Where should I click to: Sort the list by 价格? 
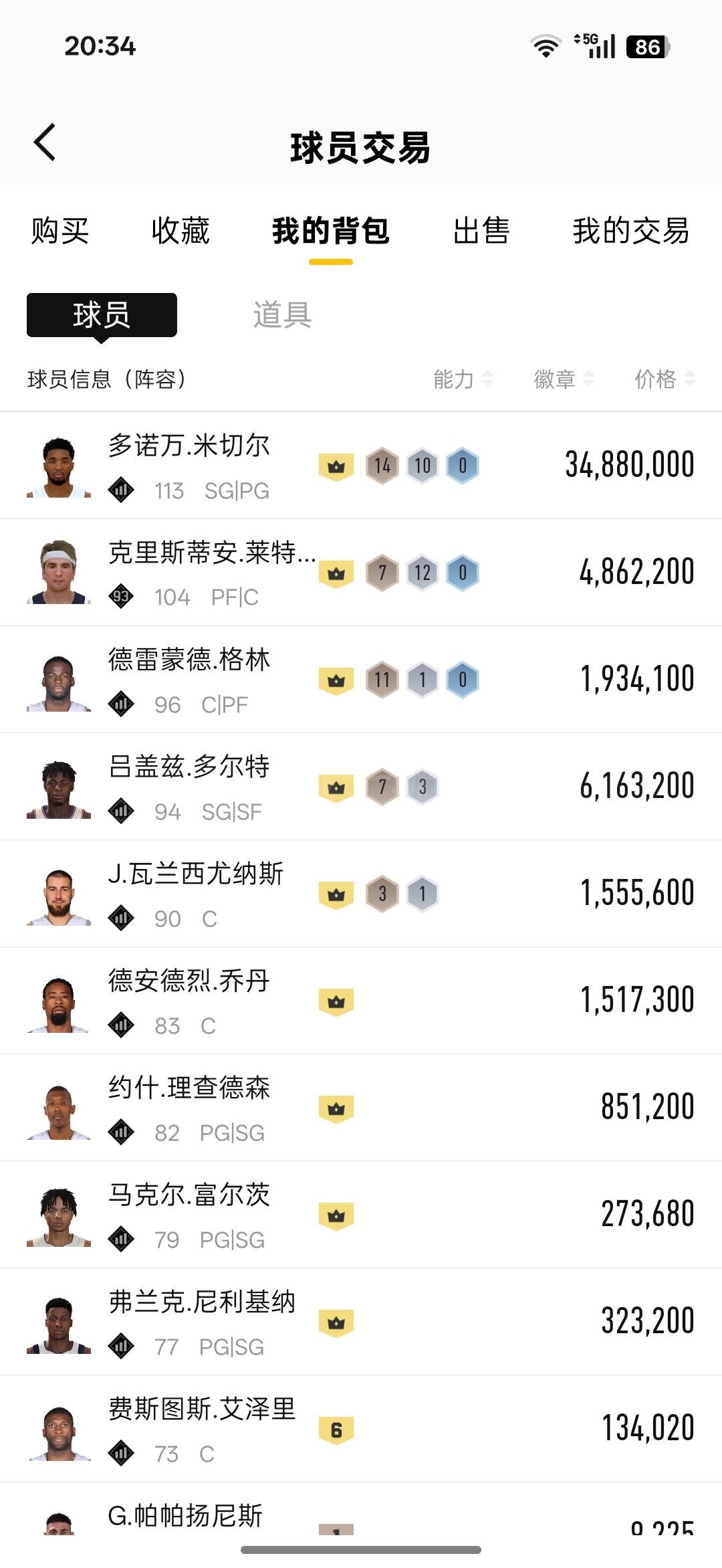pos(665,379)
